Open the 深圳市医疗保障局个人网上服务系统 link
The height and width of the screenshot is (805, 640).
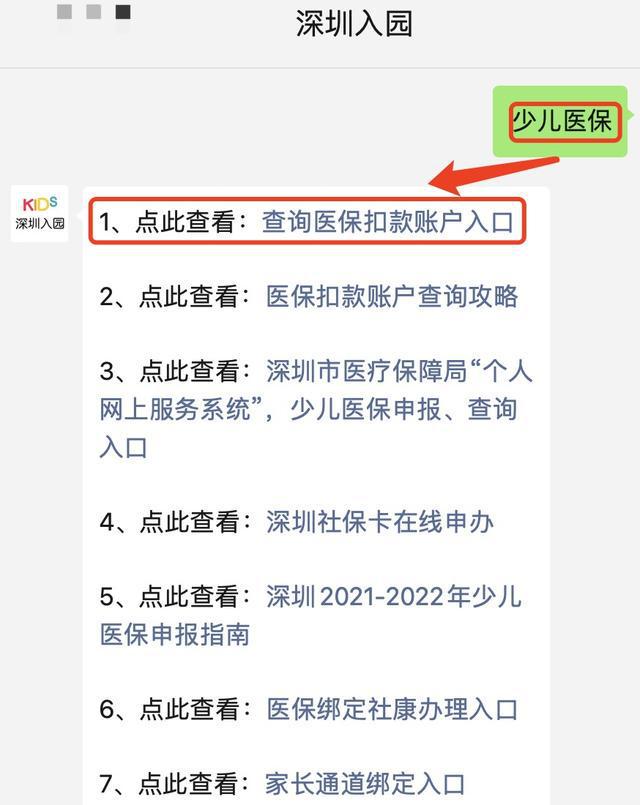click(x=398, y=372)
